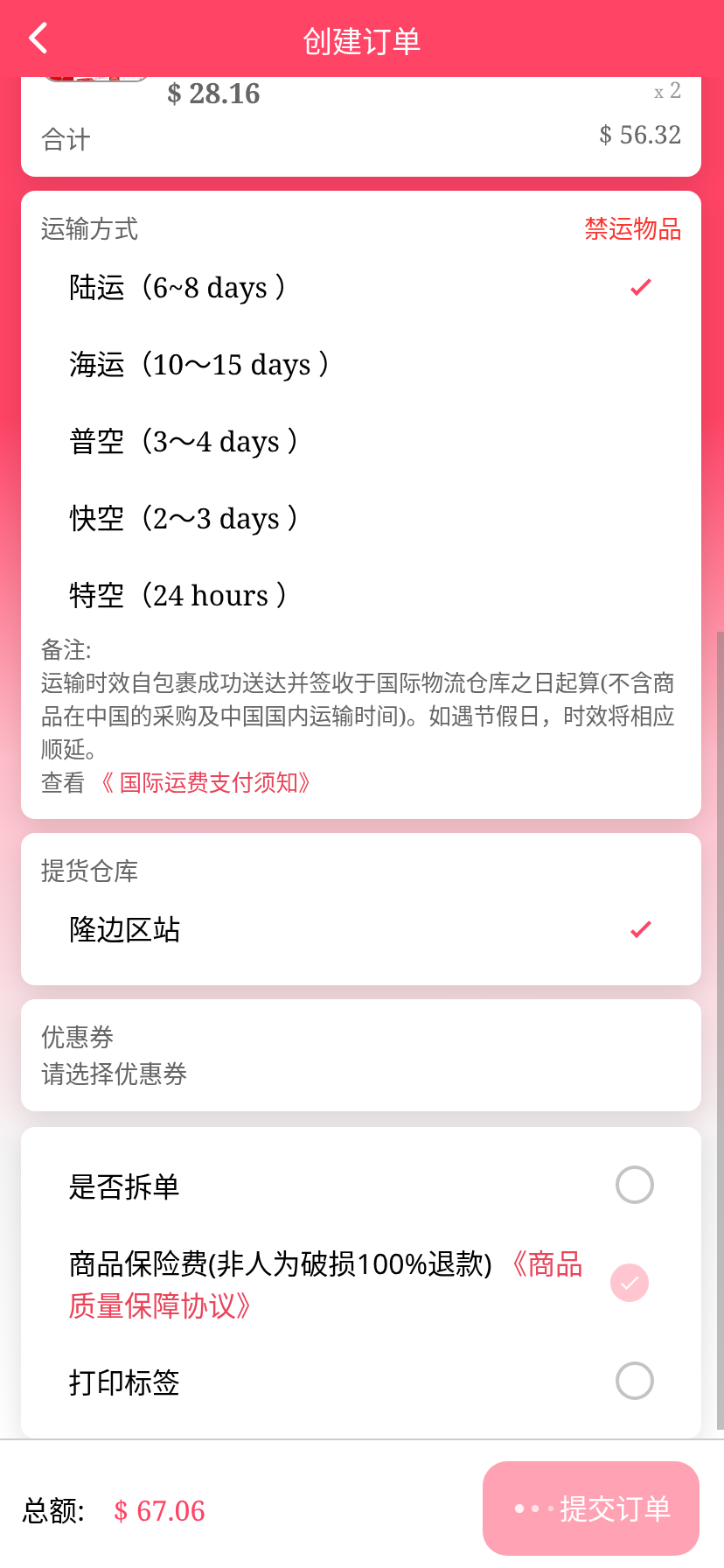Open the 请选择优惠券 coupon selector
Viewport: 724px width, 1568px height.
115,1074
